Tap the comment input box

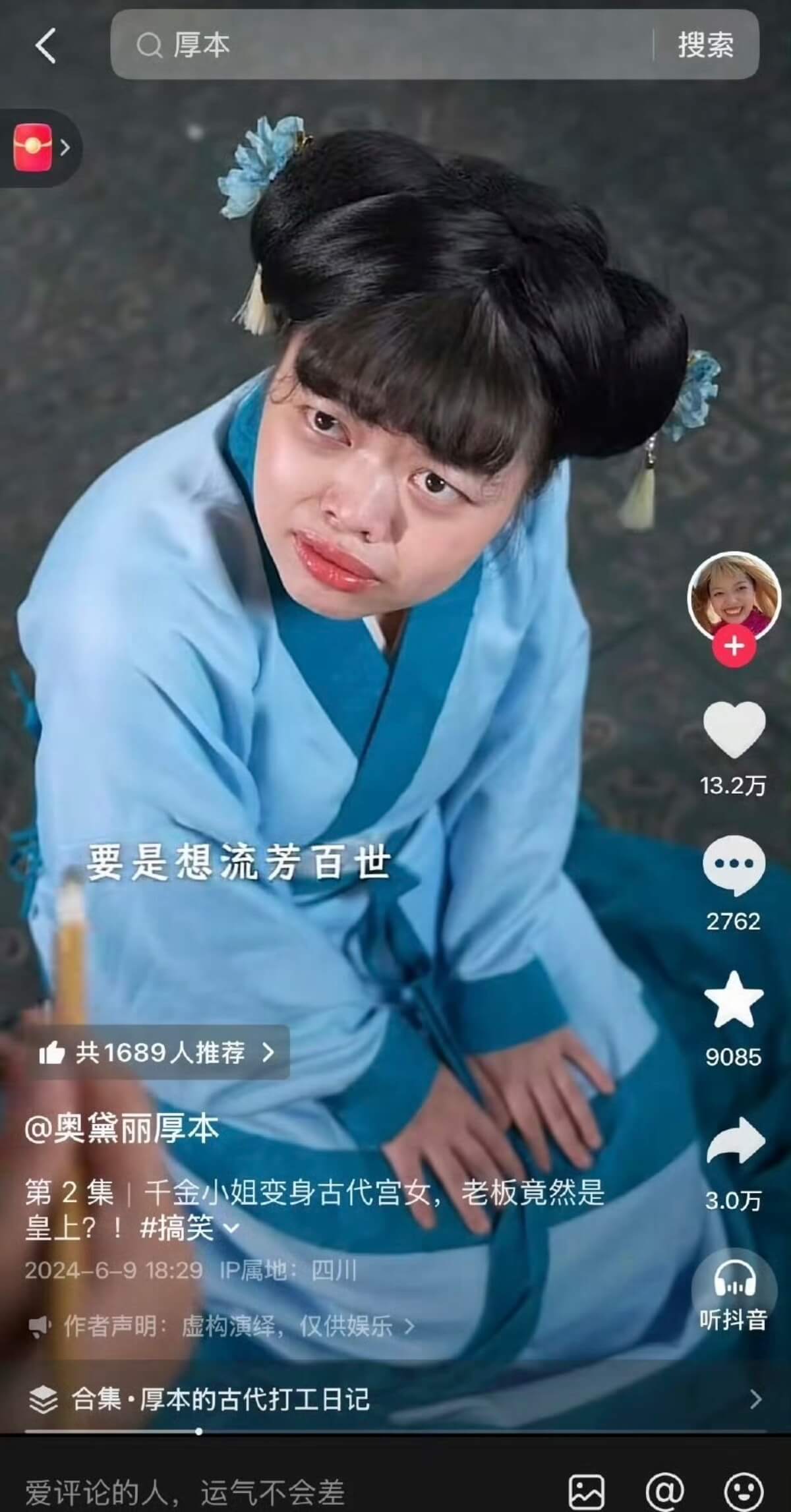click(264, 1491)
